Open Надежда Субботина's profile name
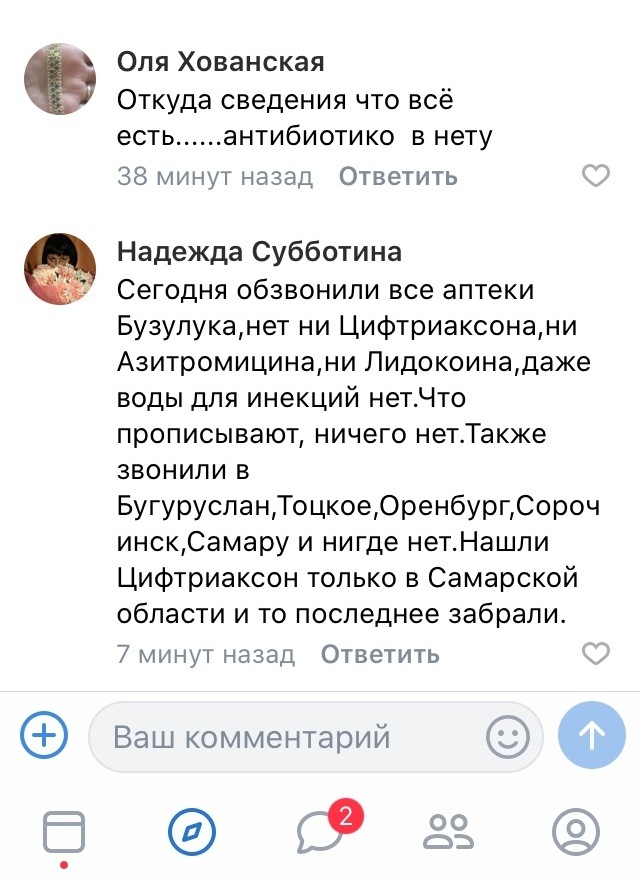Screen dimensions: 640x881 click(259, 249)
